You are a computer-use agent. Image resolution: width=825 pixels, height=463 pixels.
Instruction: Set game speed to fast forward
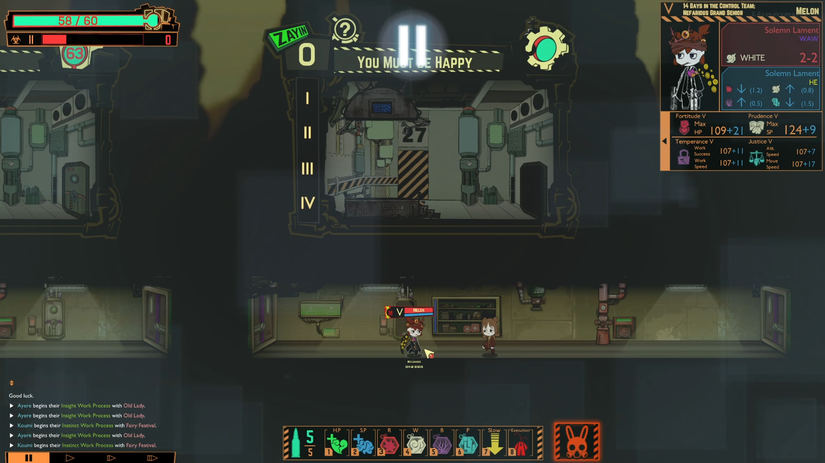tap(111, 458)
